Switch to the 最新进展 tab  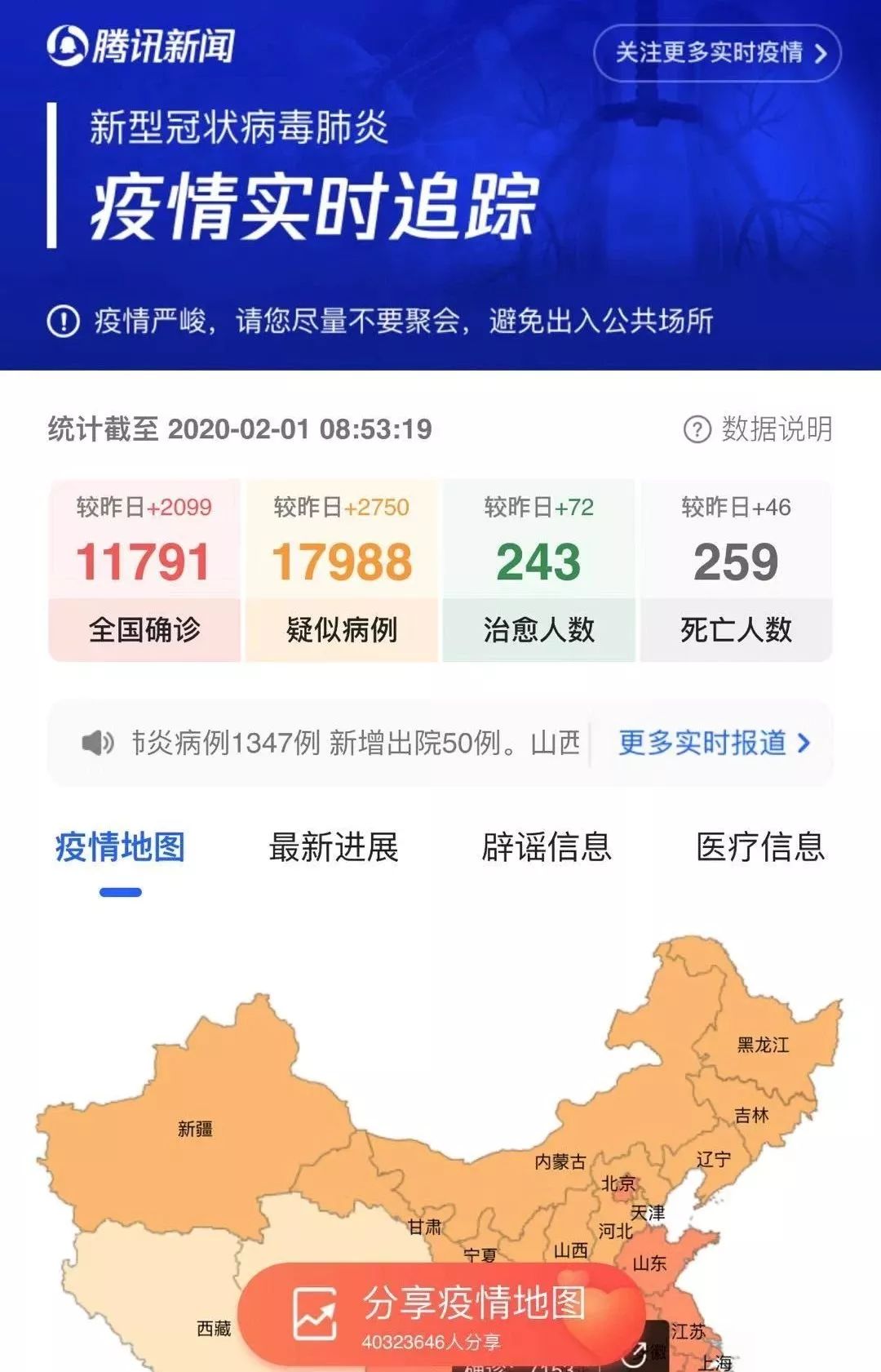click(x=331, y=849)
